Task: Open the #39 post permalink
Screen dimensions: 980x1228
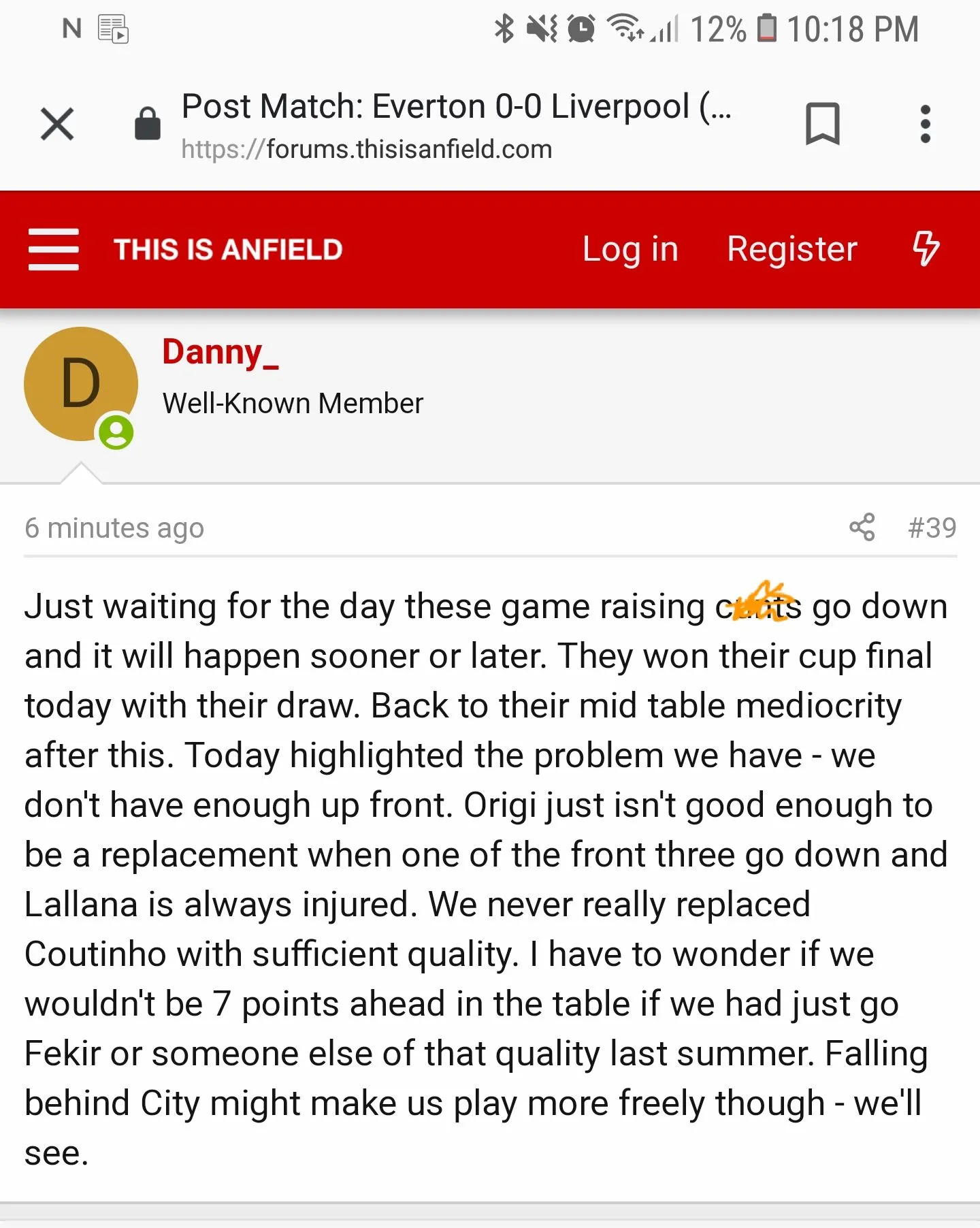Action: point(932,528)
